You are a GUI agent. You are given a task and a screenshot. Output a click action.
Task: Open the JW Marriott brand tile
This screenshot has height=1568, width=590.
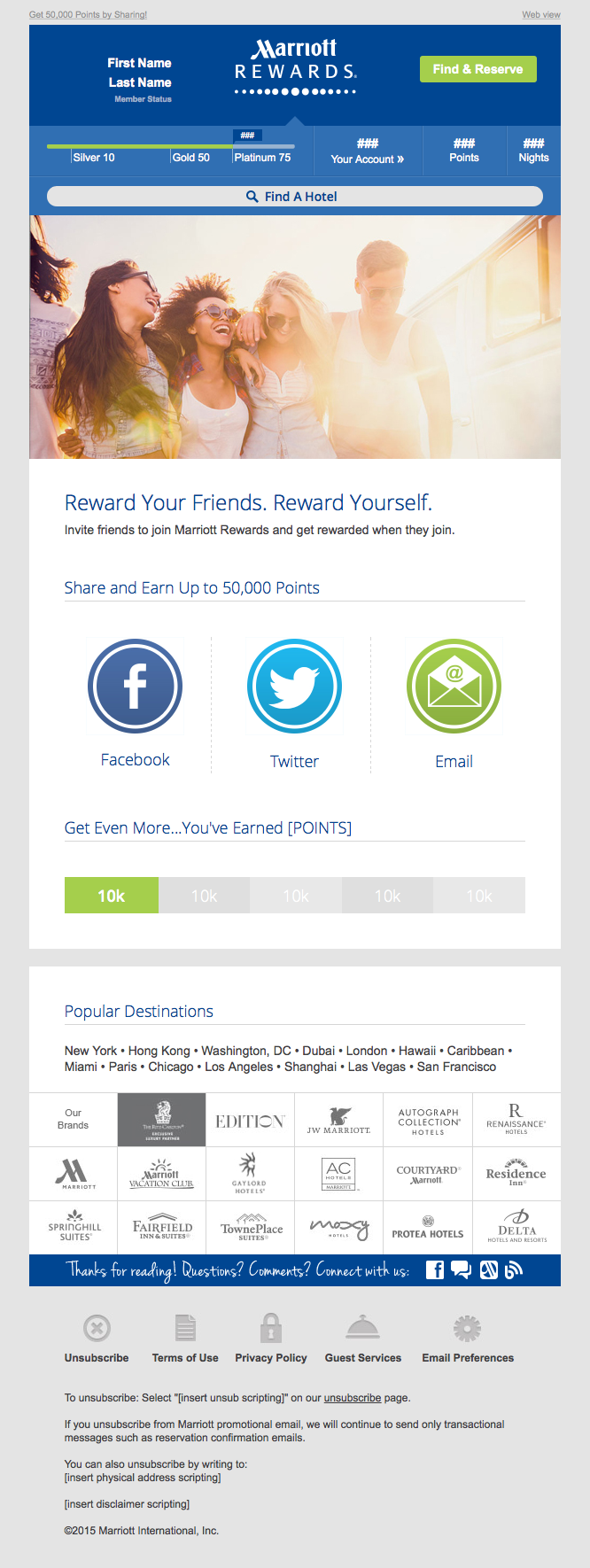coord(339,1121)
